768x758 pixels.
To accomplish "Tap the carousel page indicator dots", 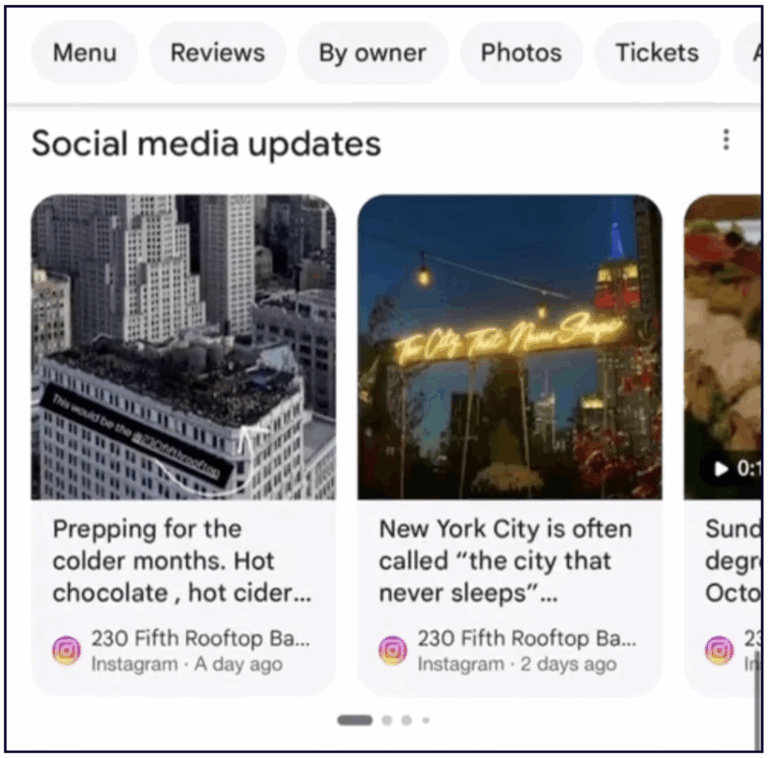I will tap(384, 720).
